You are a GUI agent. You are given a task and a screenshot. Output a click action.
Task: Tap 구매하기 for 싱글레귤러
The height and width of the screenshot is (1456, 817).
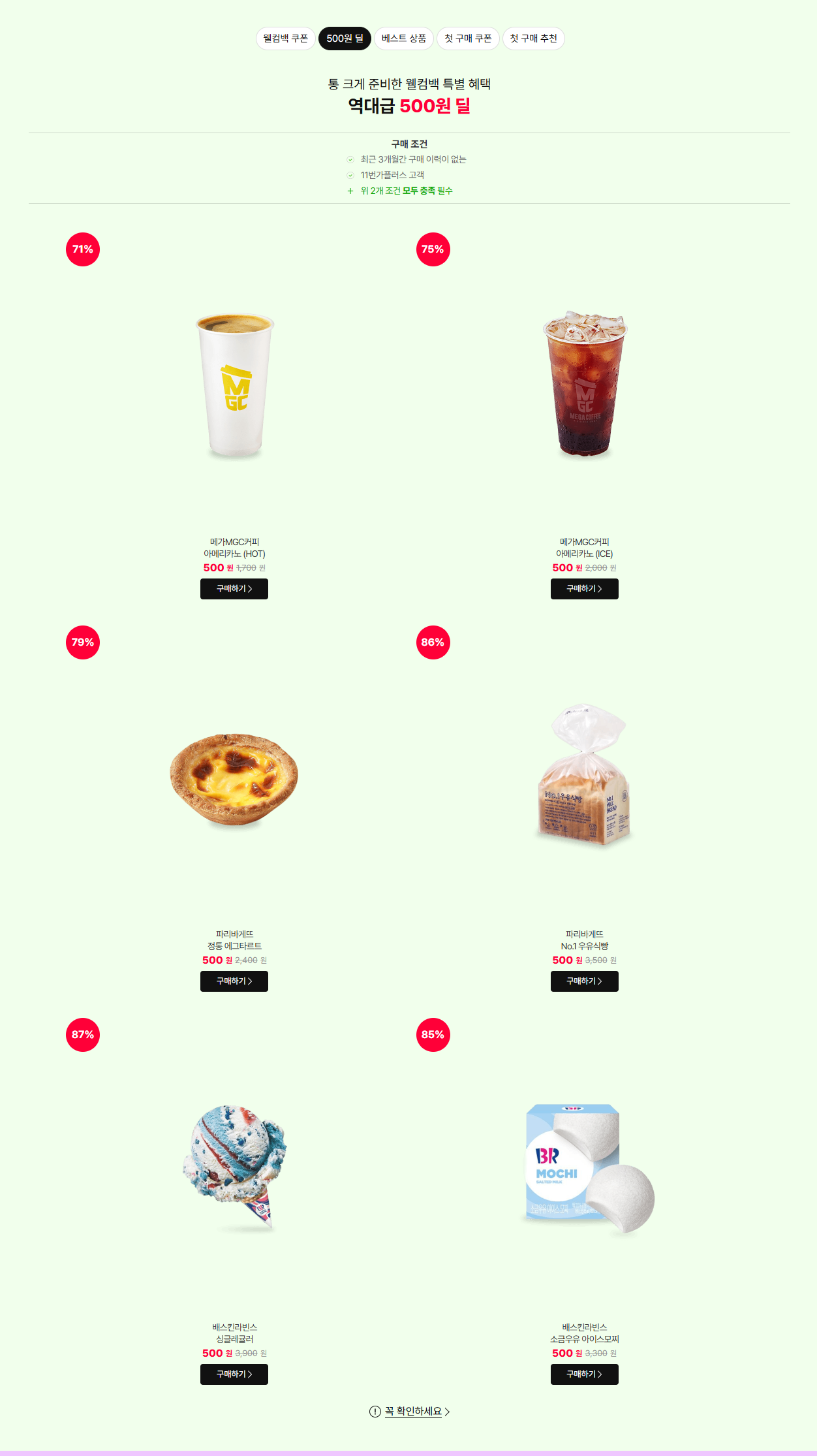[234, 1374]
